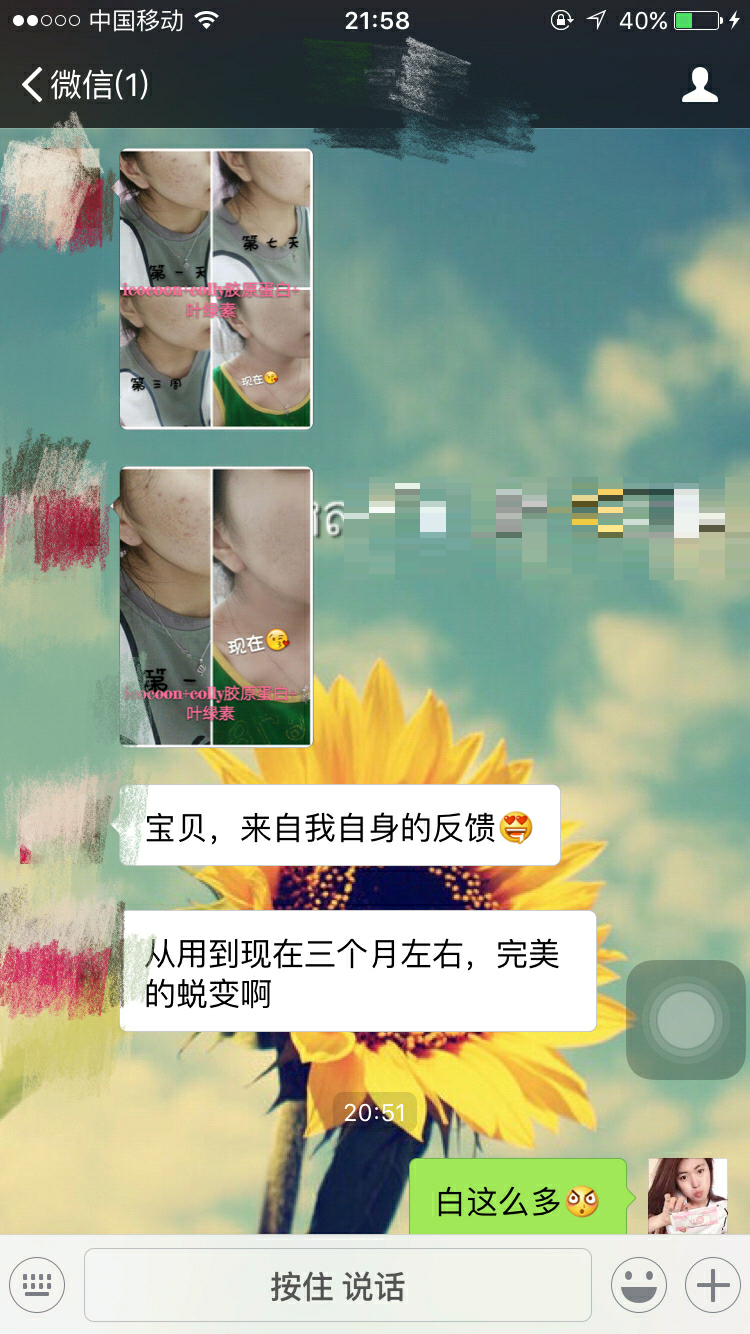The height and width of the screenshot is (1334, 750).
Task: Switch voice input to the keyboard
Action: [x=37, y=1284]
